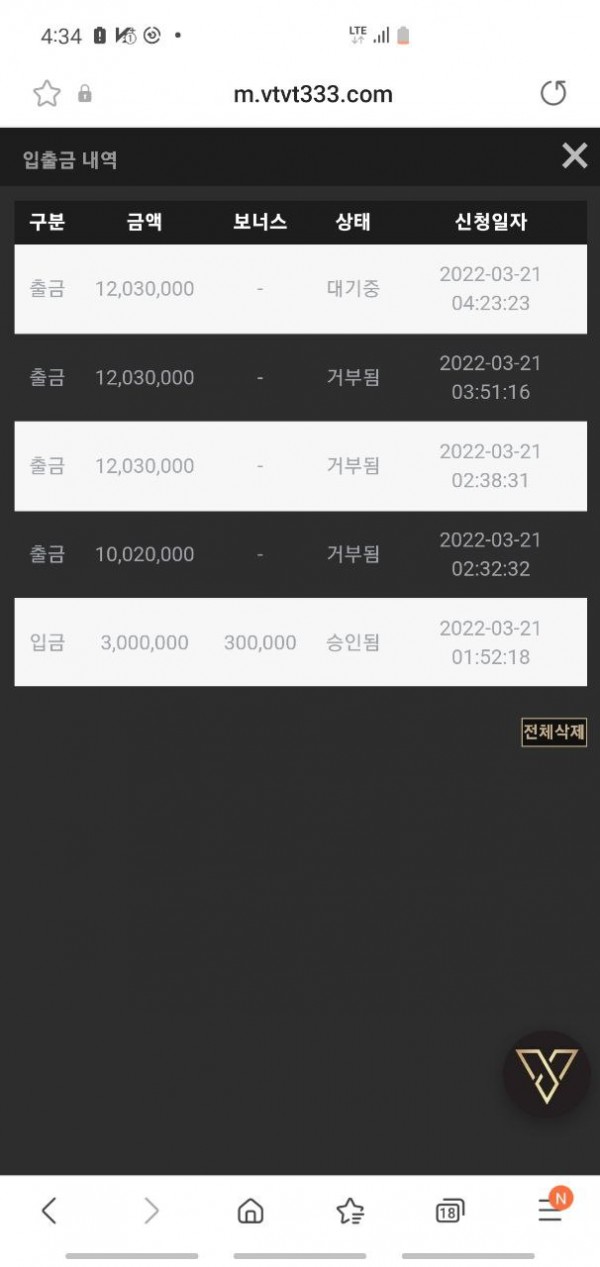This screenshot has width=600, height=1267.
Task: Go back to the previous page
Action: (x=49, y=1211)
